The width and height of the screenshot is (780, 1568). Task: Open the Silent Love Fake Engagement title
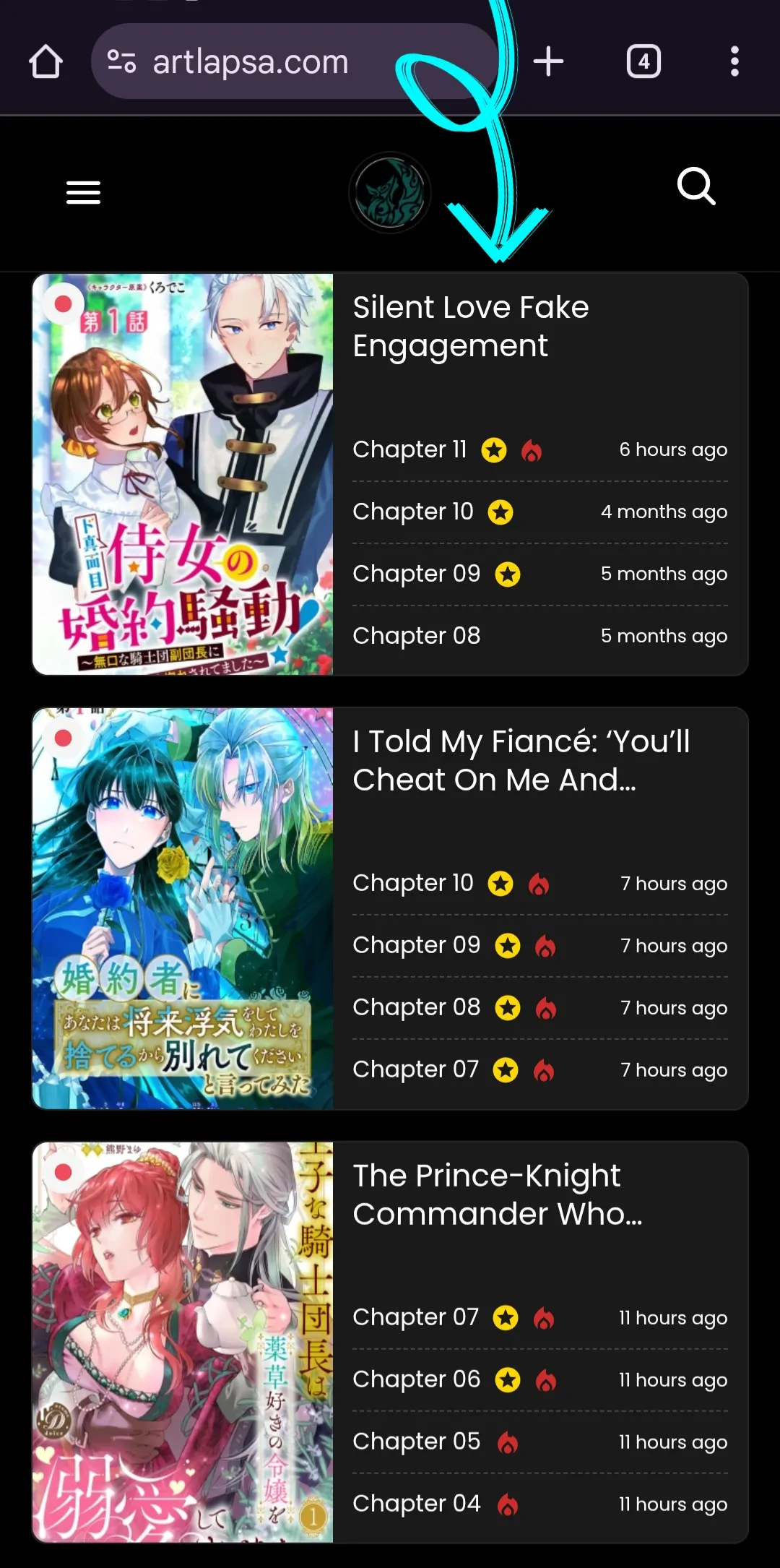pos(470,327)
